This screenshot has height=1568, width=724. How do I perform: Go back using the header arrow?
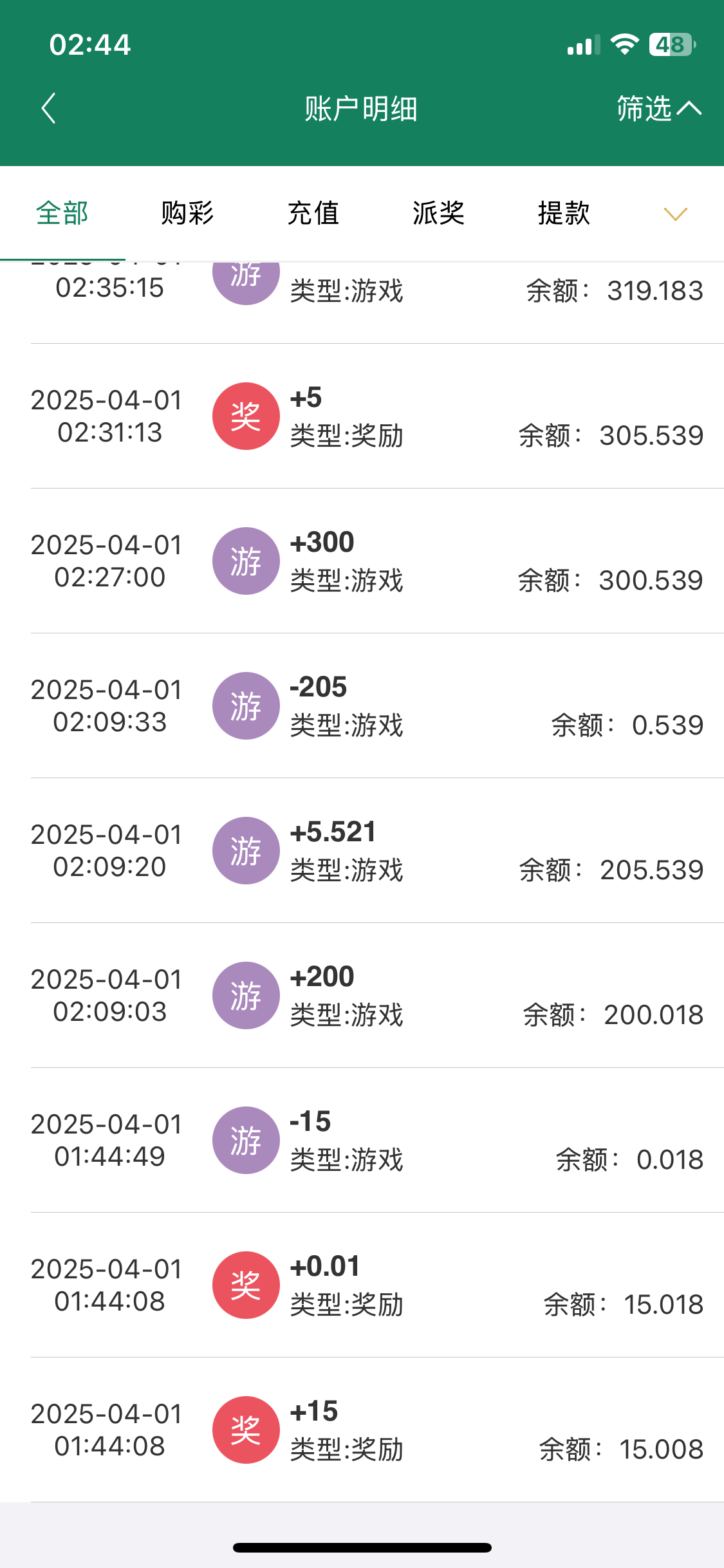[49, 108]
